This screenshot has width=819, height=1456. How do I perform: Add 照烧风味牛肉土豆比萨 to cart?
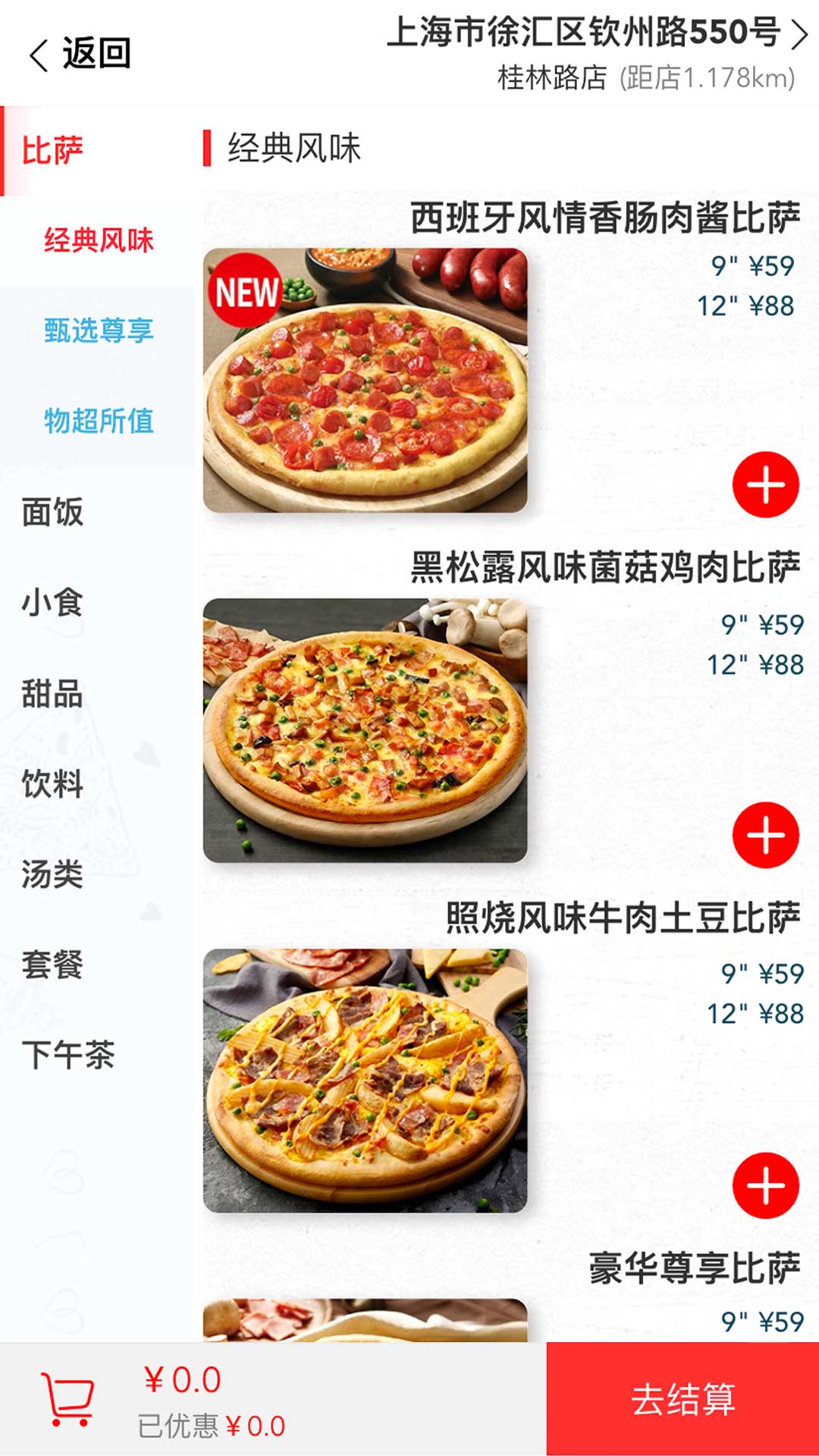point(765,1185)
